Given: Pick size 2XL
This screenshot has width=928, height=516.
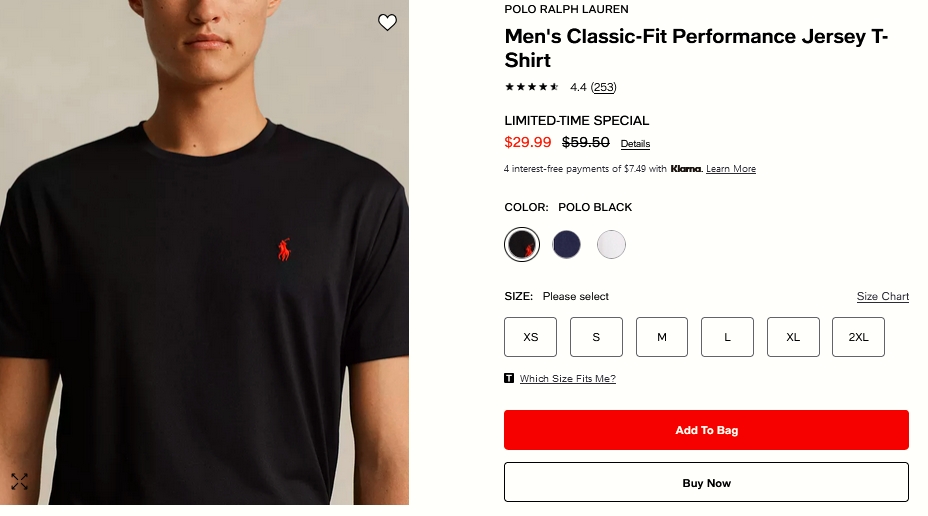Looking at the screenshot, I should point(858,337).
